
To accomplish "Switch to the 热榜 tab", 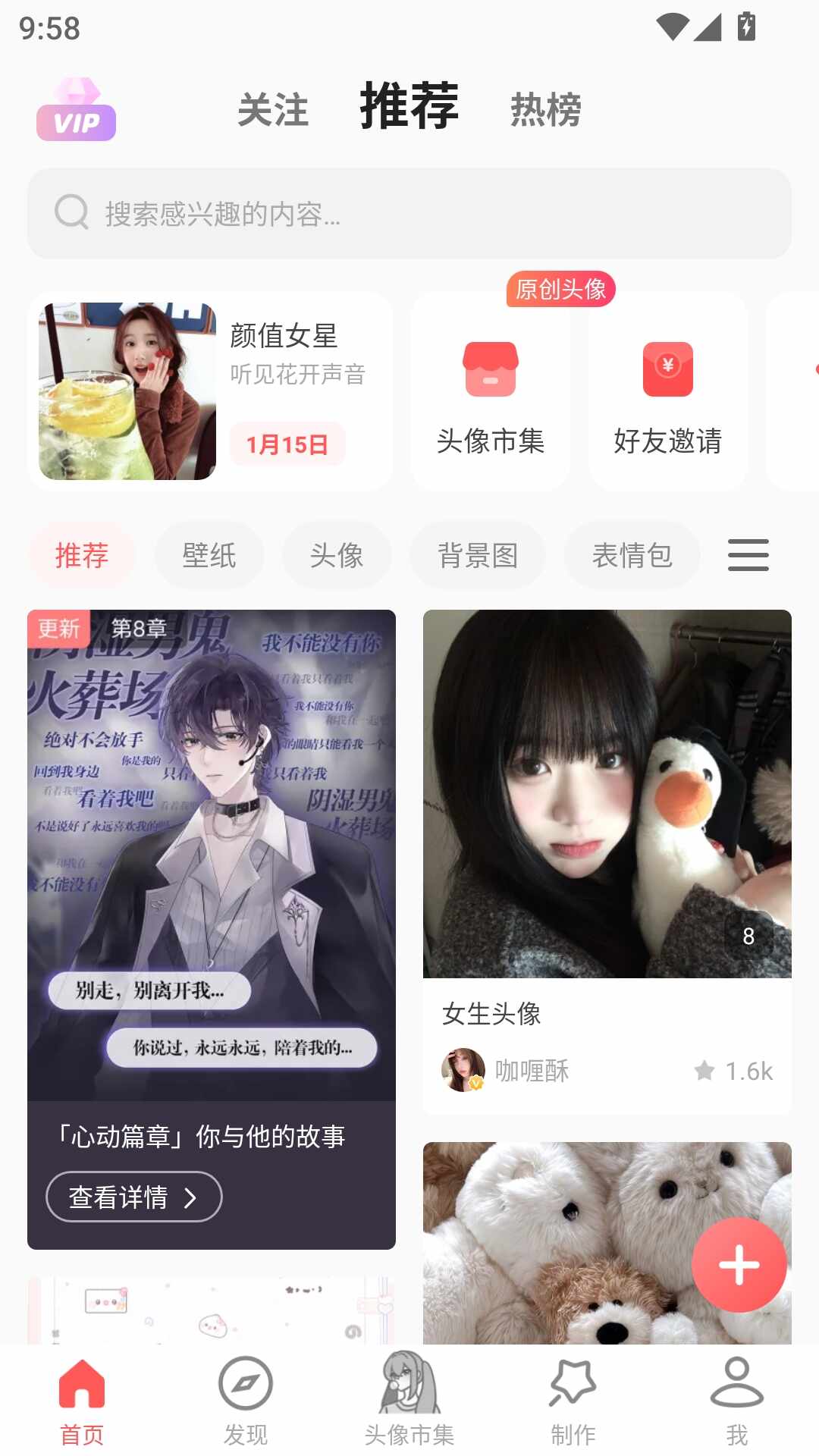I will (x=545, y=110).
